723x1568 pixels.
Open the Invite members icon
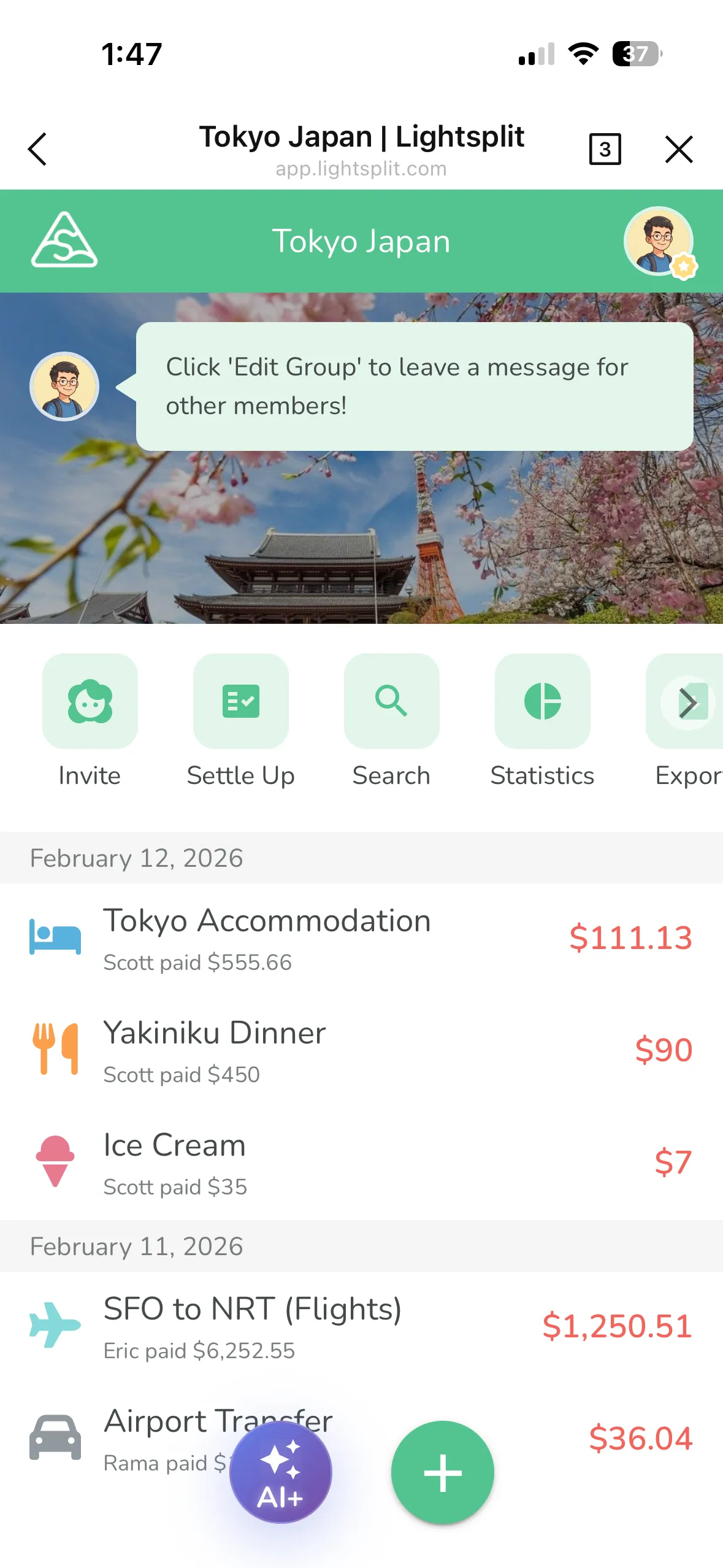[90, 702]
